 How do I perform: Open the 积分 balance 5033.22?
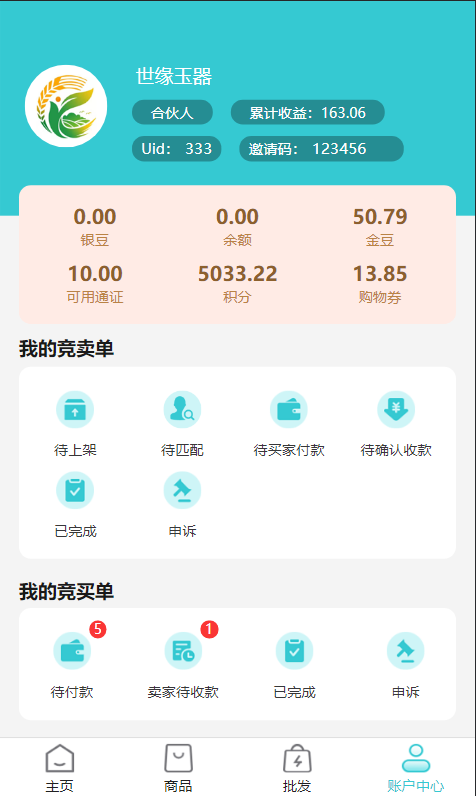pos(237,283)
